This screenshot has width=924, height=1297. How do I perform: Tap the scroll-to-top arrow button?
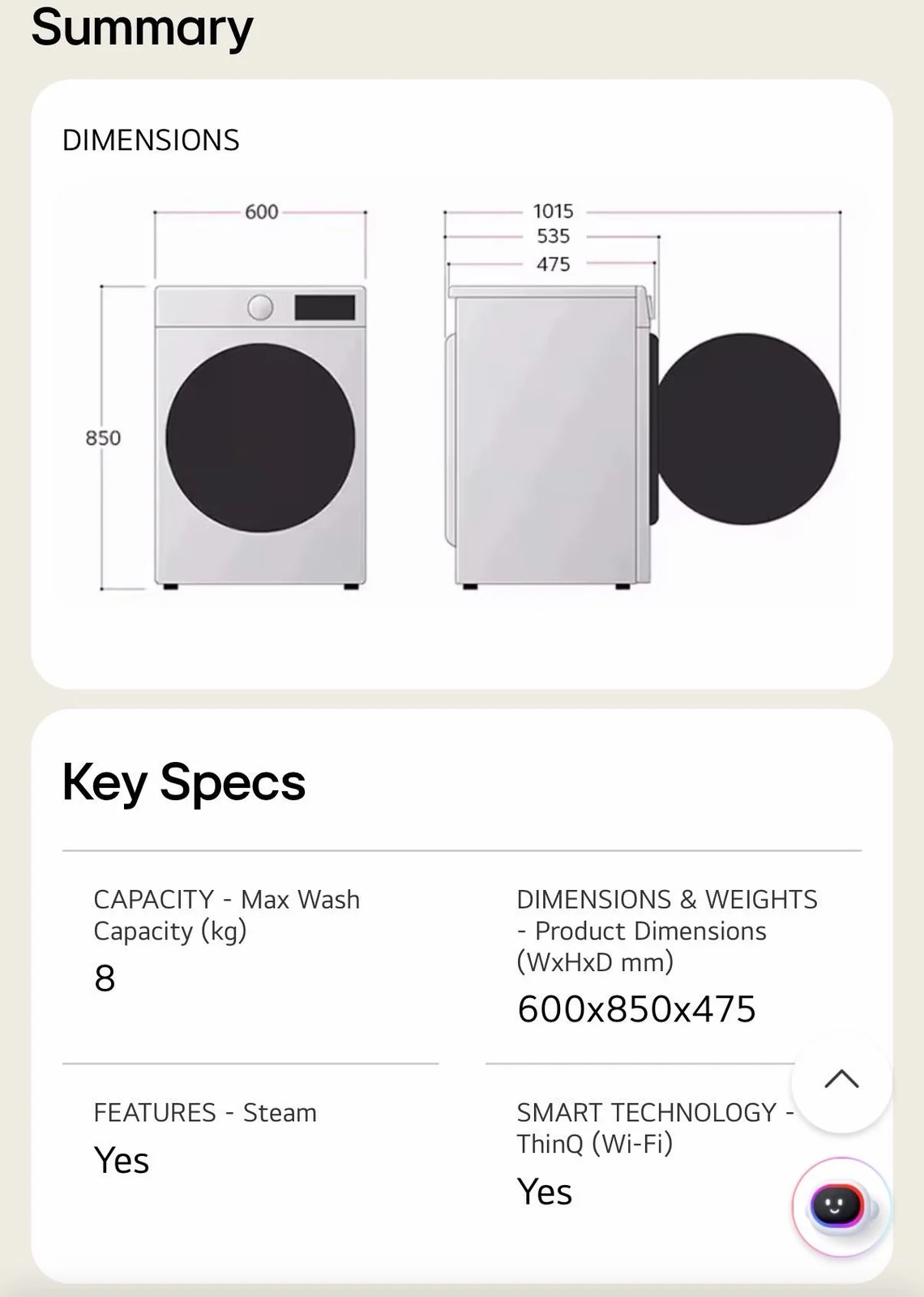click(841, 1081)
